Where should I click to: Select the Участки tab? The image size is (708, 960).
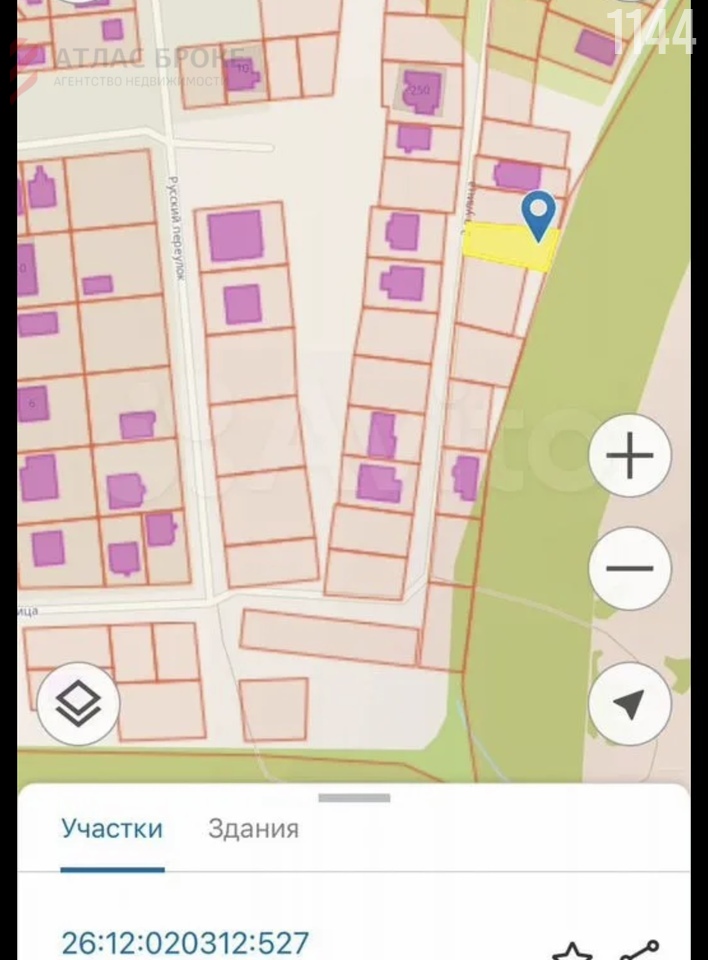(x=112, y=828)
